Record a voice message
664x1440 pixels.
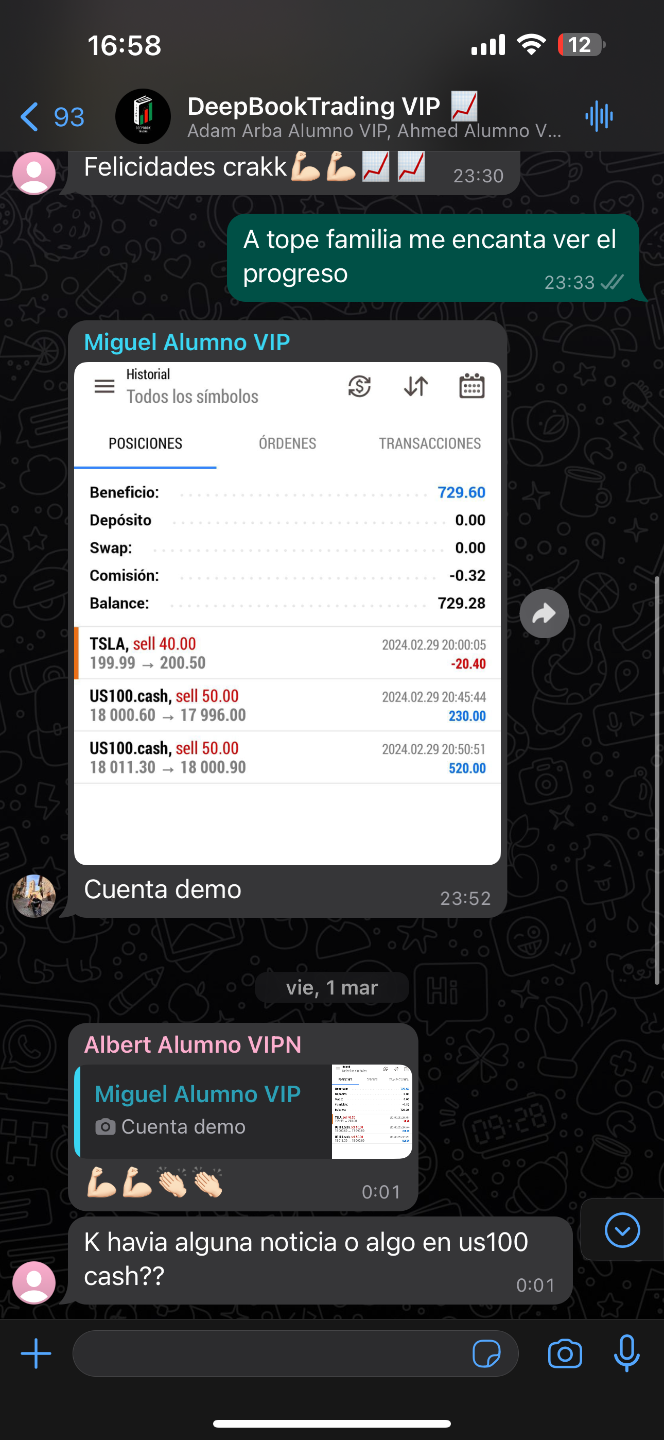[627, 1355]
